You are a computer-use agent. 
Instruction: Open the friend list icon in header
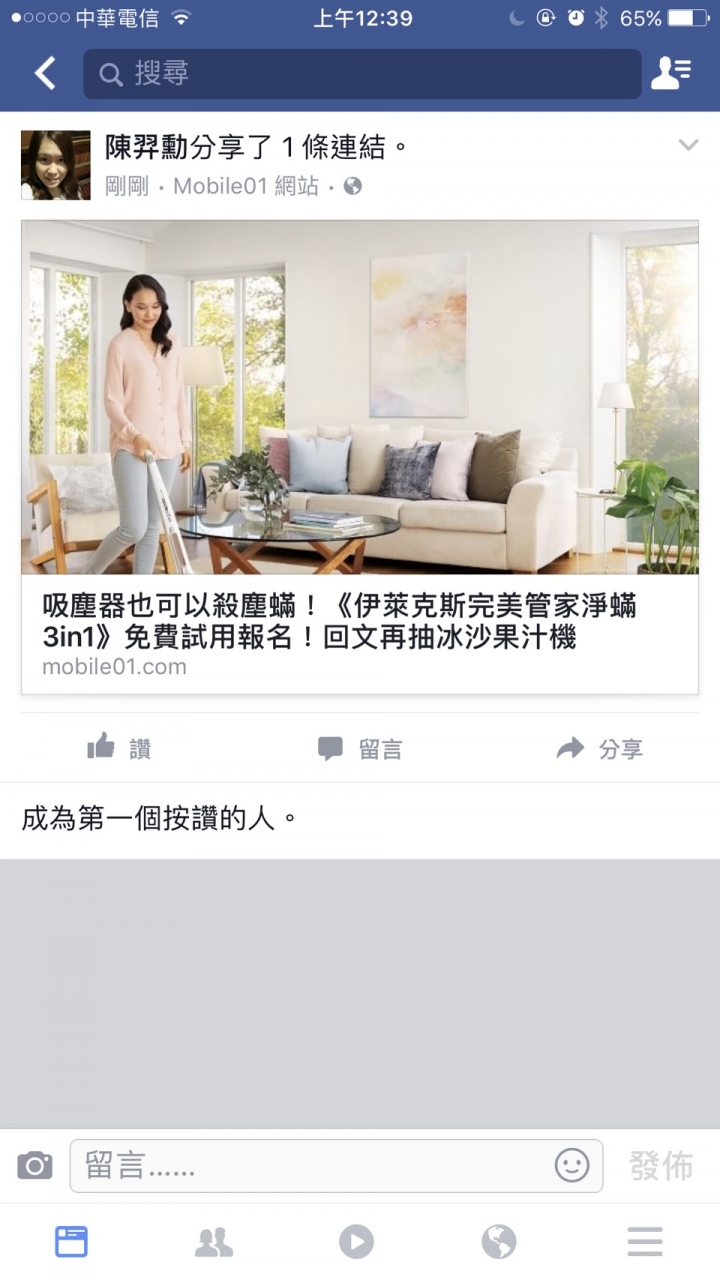click(x=671, y=73)
